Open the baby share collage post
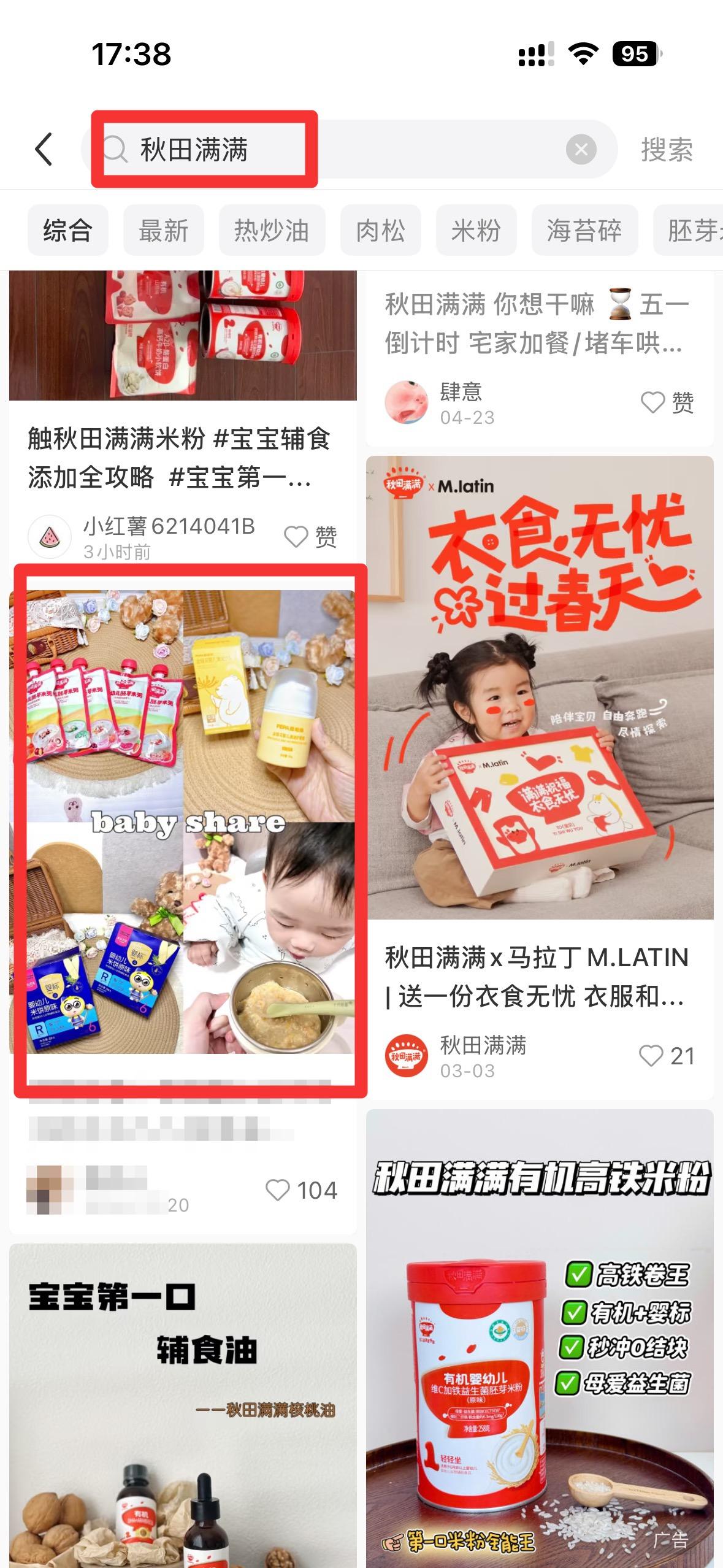This screenshot has height=1568, width=723. click(182, 822)
